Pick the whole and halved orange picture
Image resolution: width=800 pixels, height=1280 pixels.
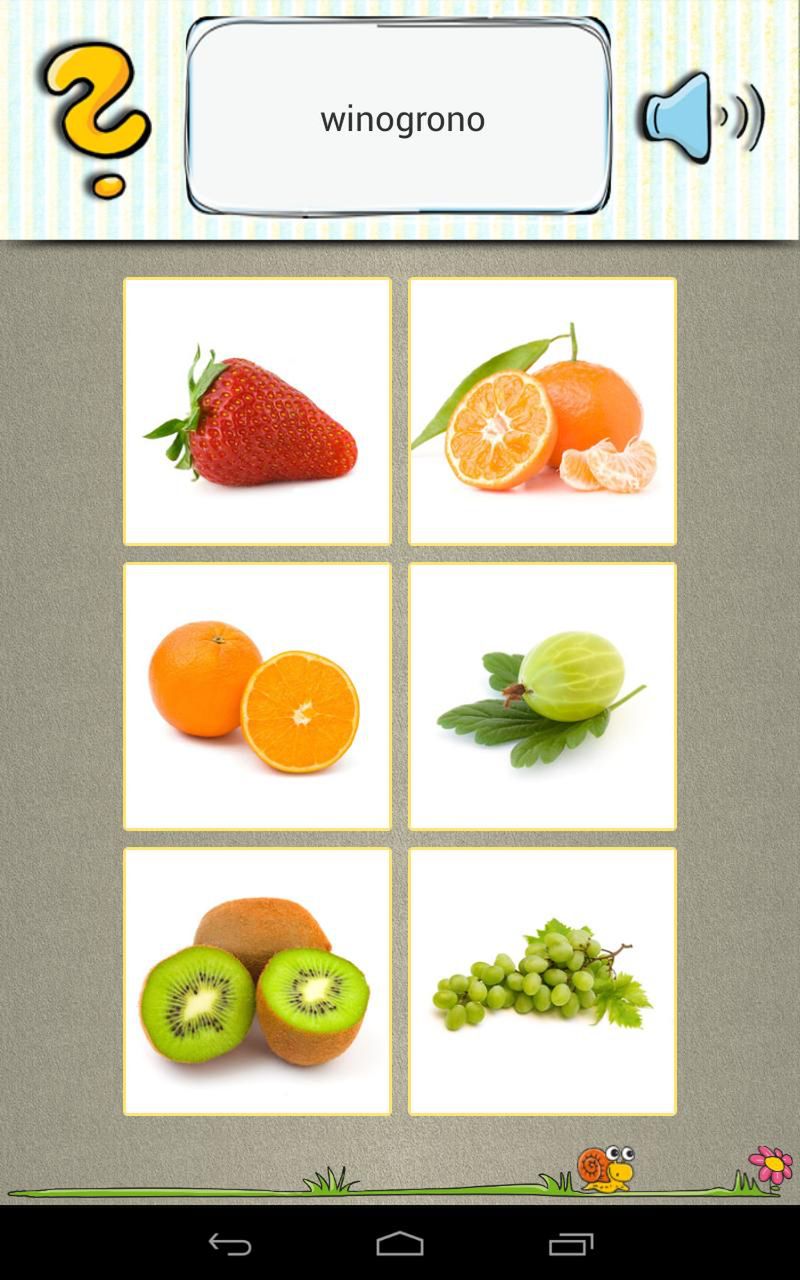[x=257, y=696]
